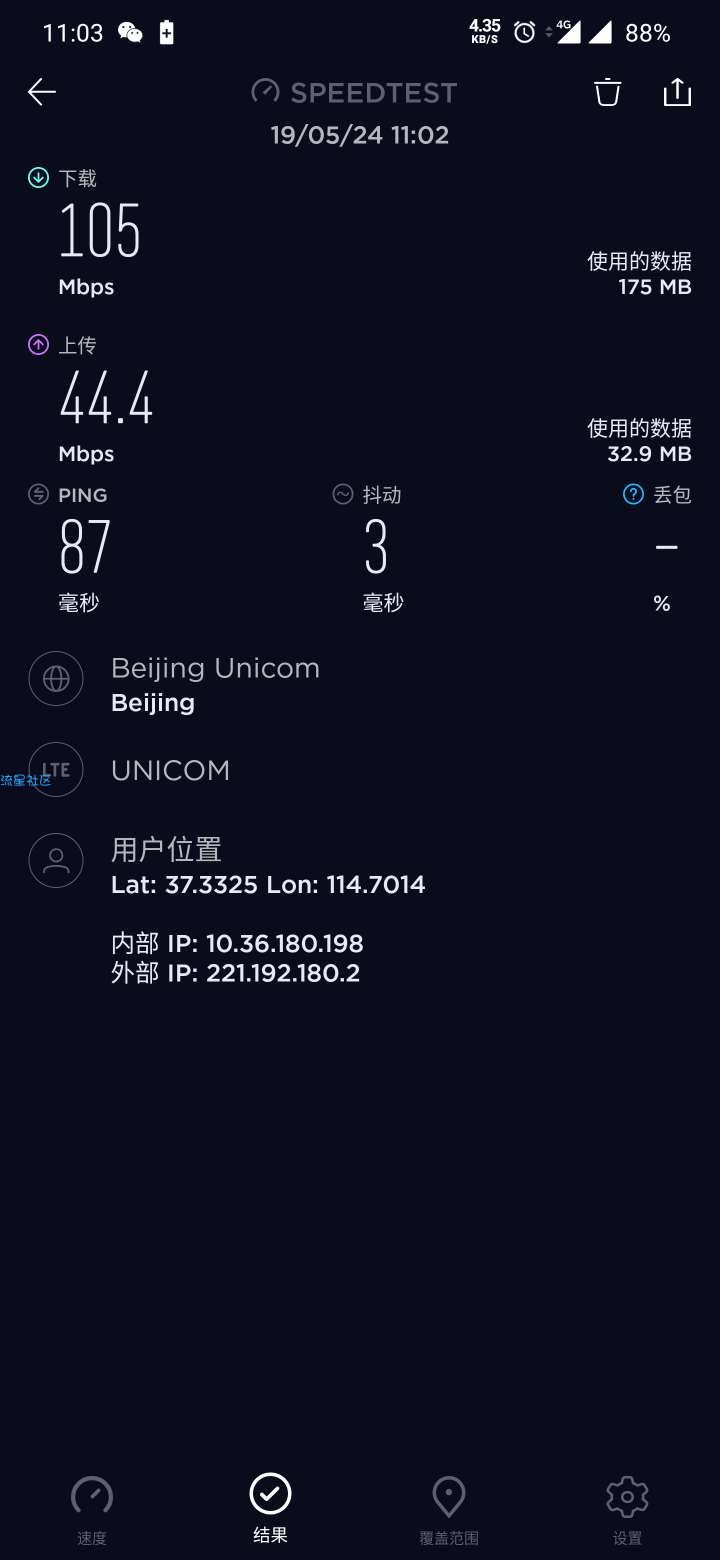Open the 覆盖范围 coverage tab
Viewport: 720px width, 1560px height.
pos(449,1510)
